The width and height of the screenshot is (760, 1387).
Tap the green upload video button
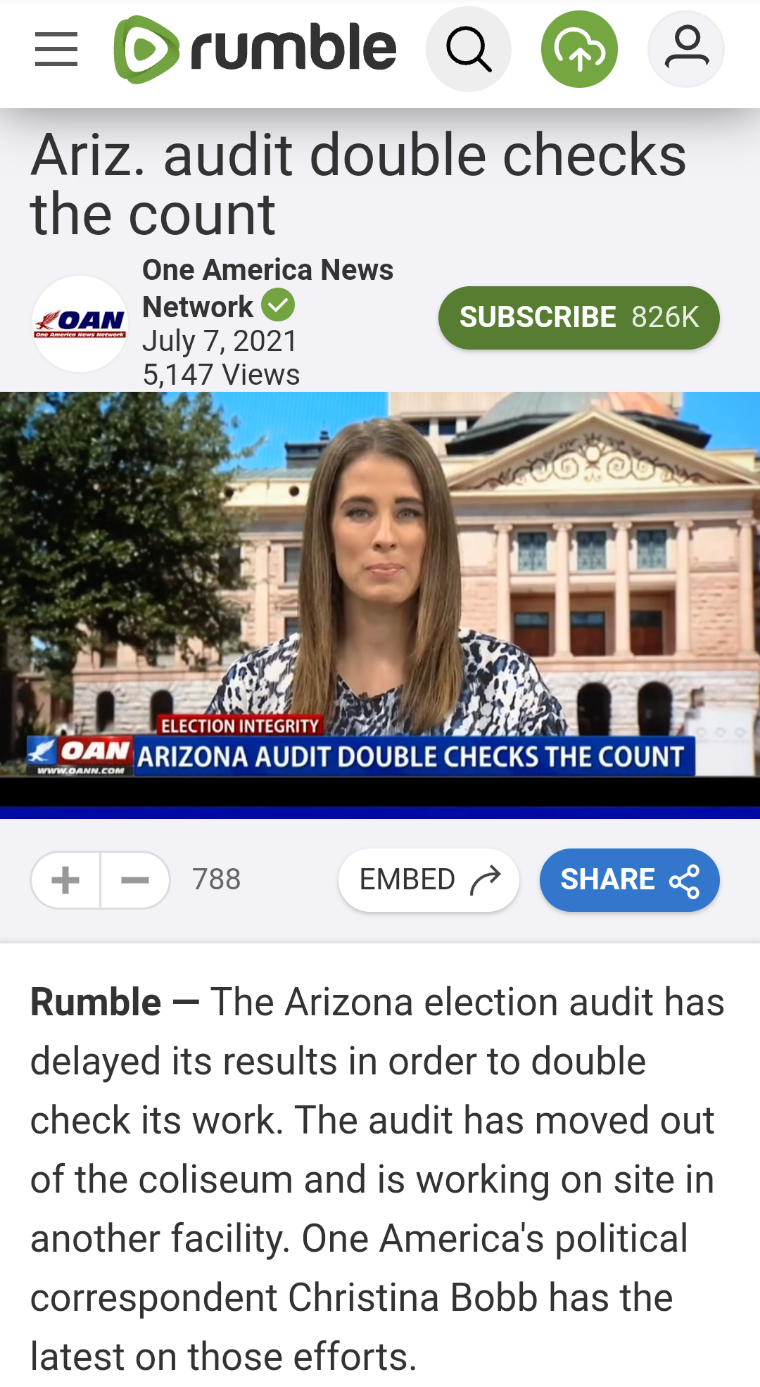pyautogui.click(x=580, y=48)
